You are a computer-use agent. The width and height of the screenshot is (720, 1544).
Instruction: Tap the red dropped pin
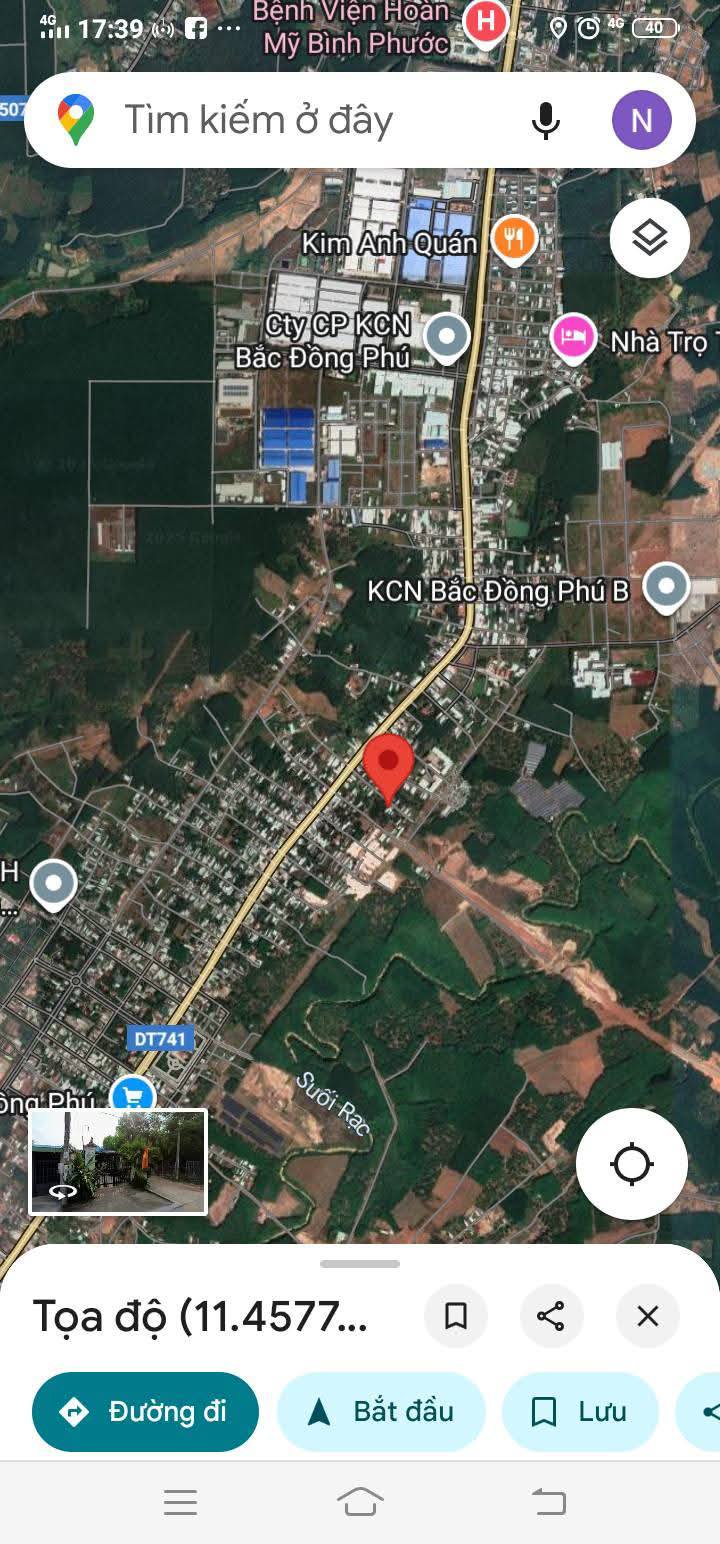388,768
